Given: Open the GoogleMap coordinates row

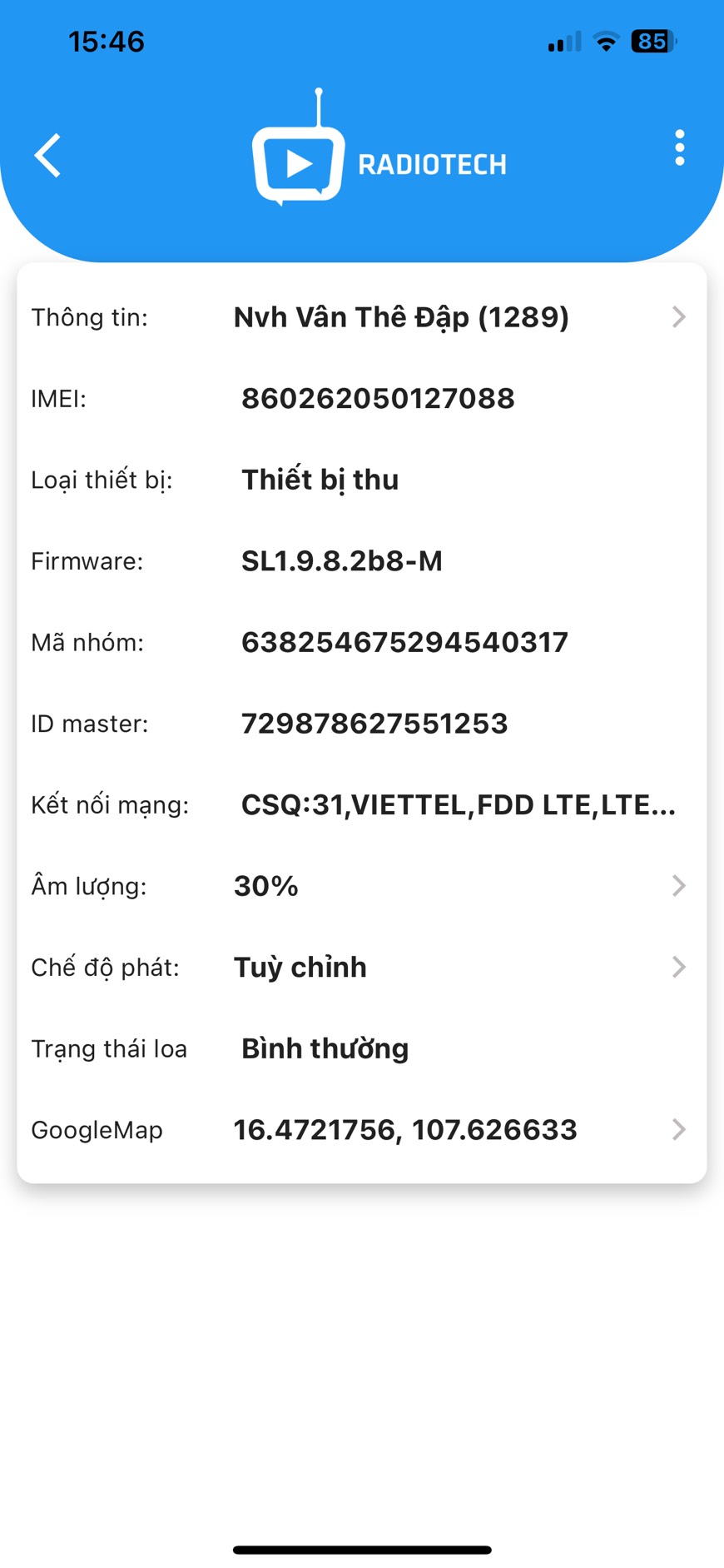Looking at the screenshot, I should pyautogui.click(x=362, y=1130).
